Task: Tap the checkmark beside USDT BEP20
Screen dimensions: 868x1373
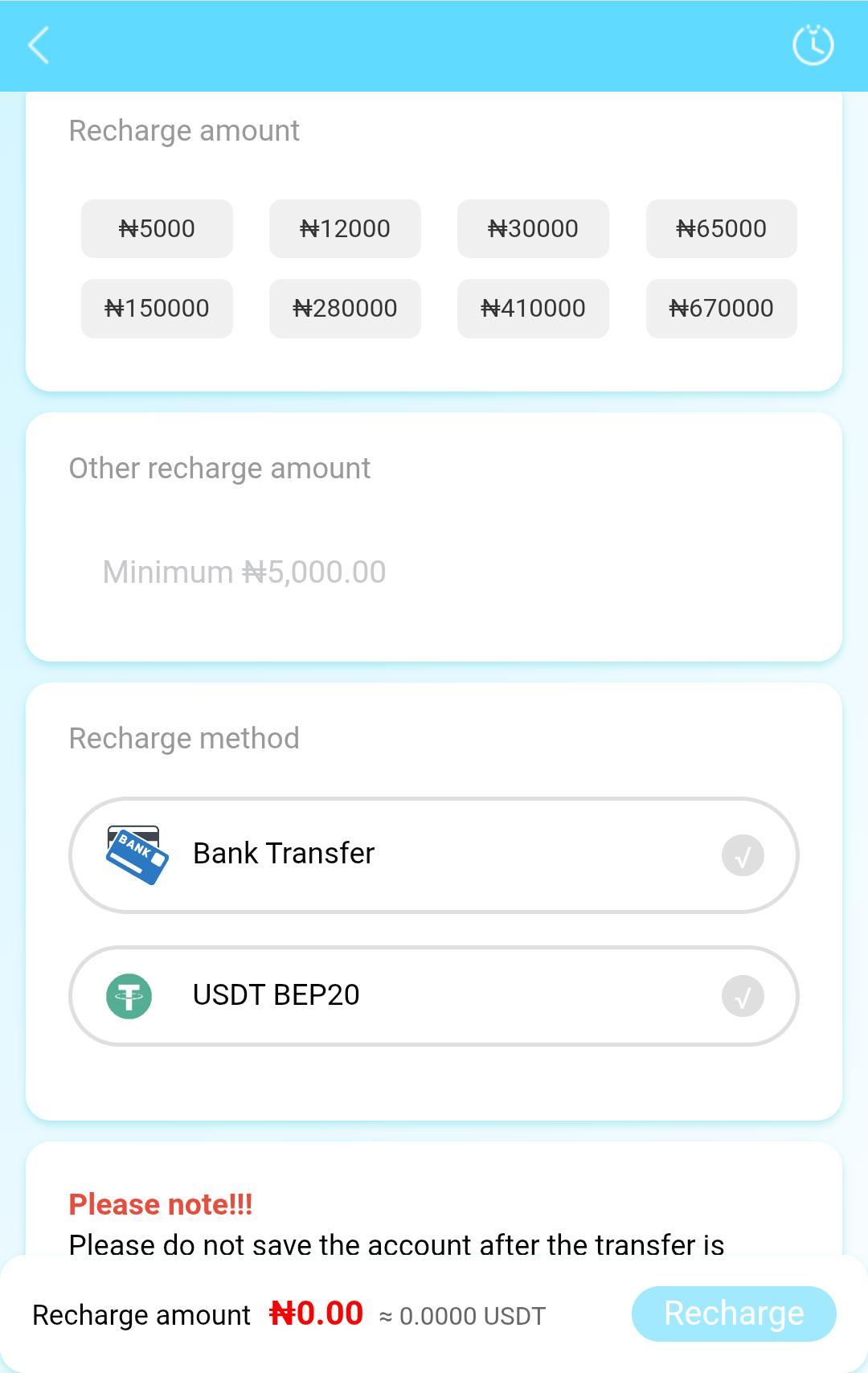Action: (x=742, y=995)
